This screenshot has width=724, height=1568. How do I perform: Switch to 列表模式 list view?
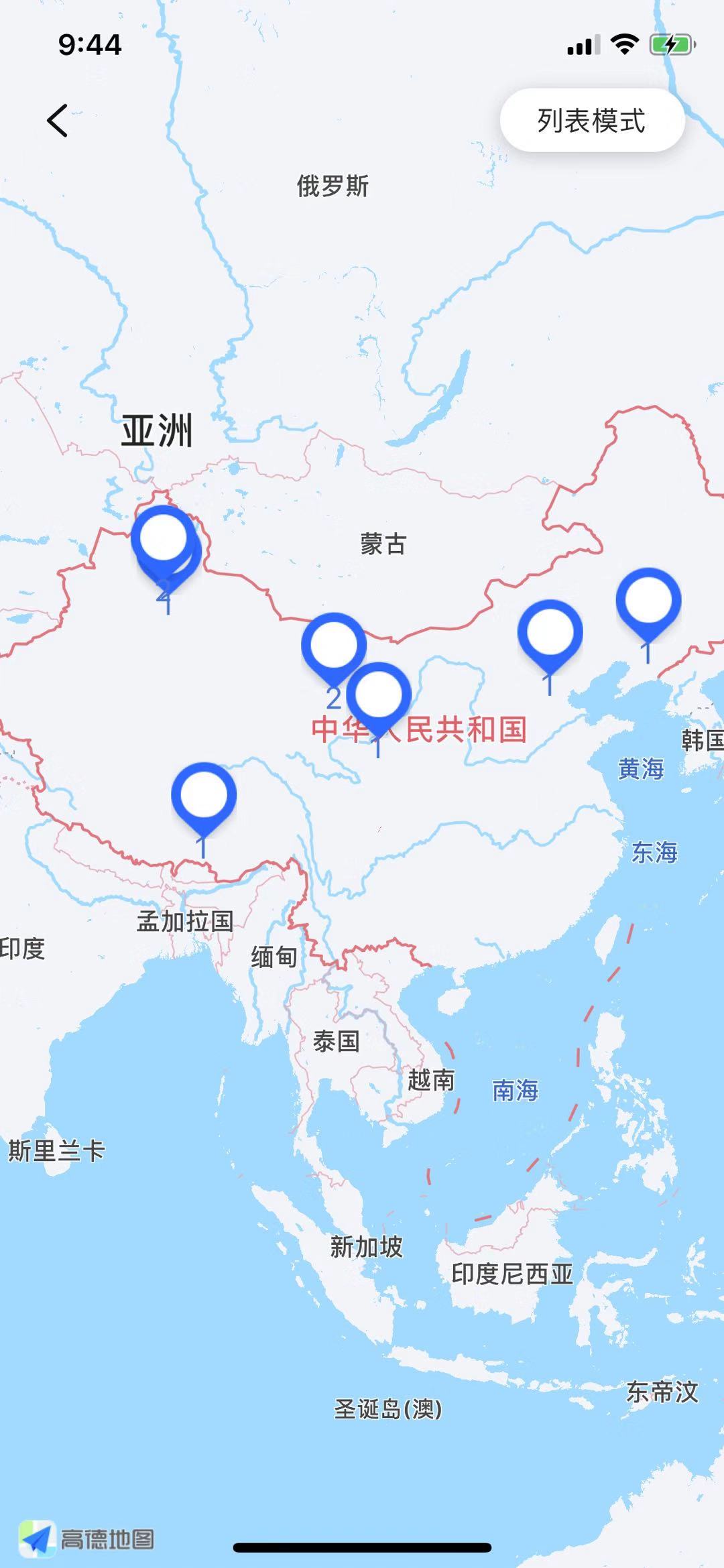[591, 121]
